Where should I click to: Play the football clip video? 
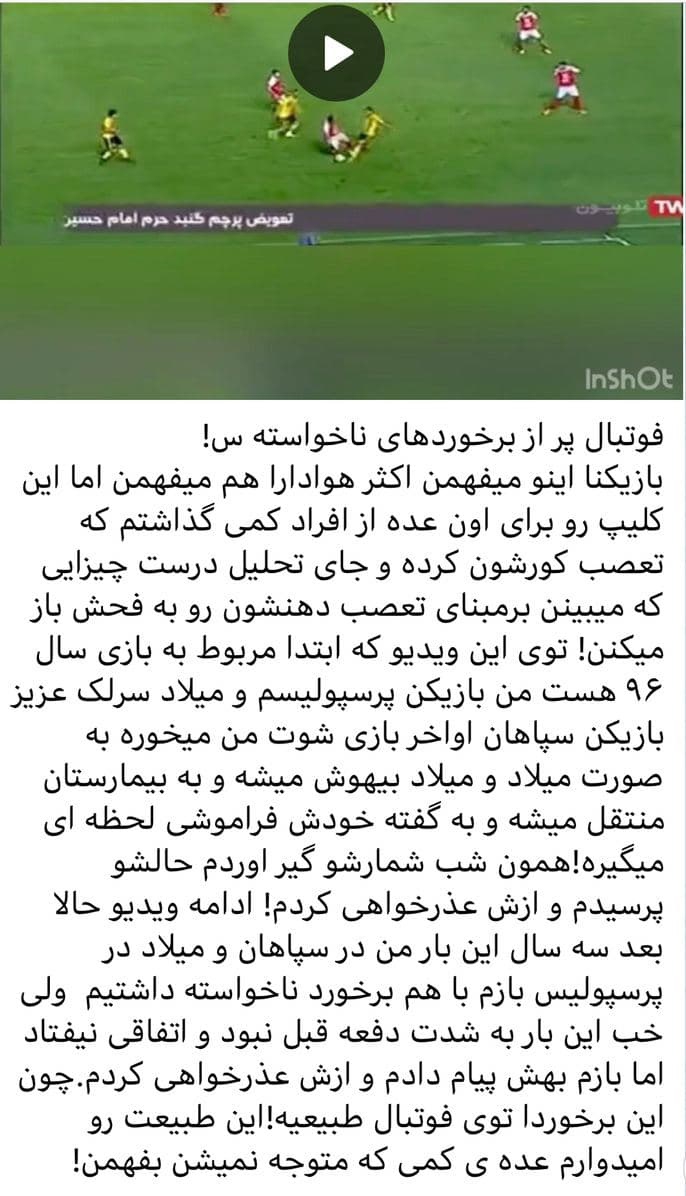336,53
